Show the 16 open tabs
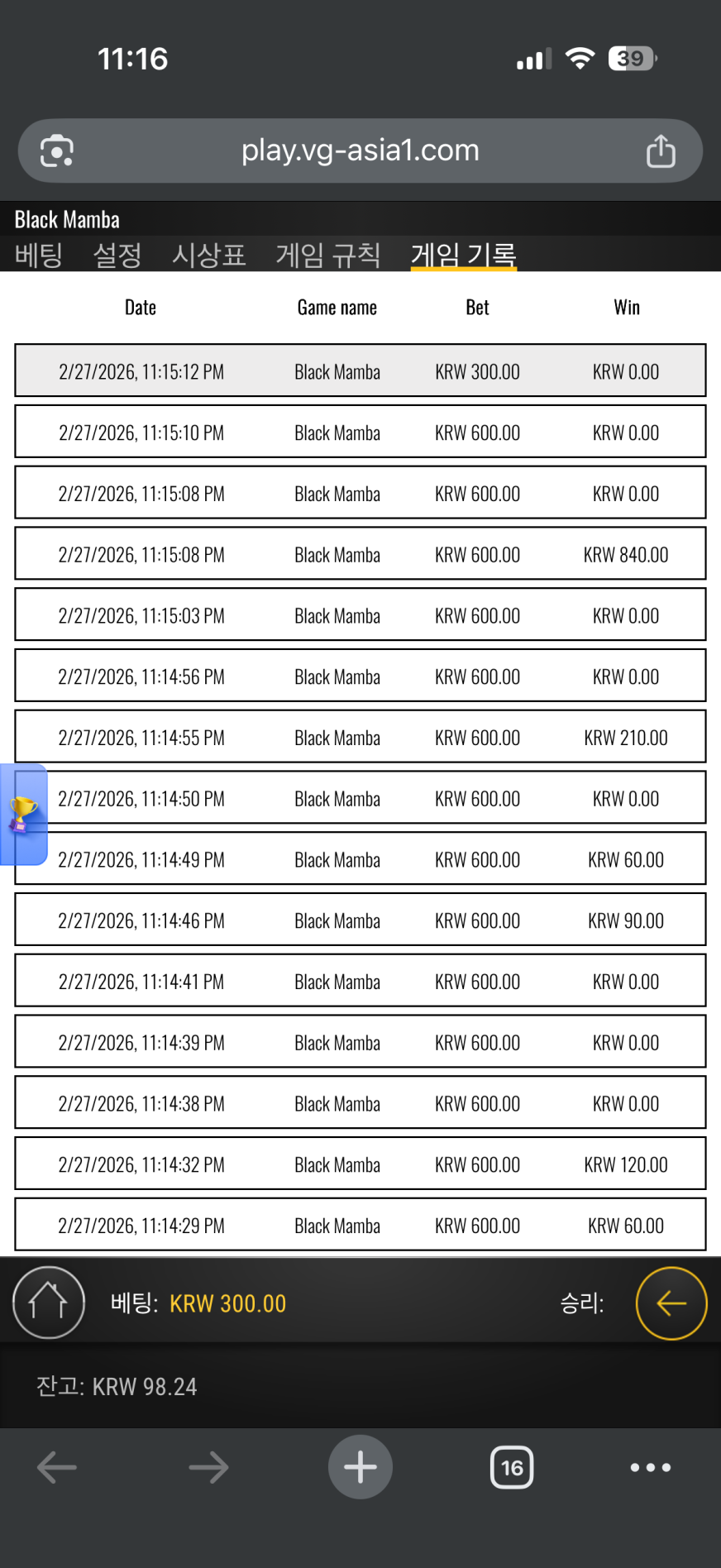 [512, 1468]
